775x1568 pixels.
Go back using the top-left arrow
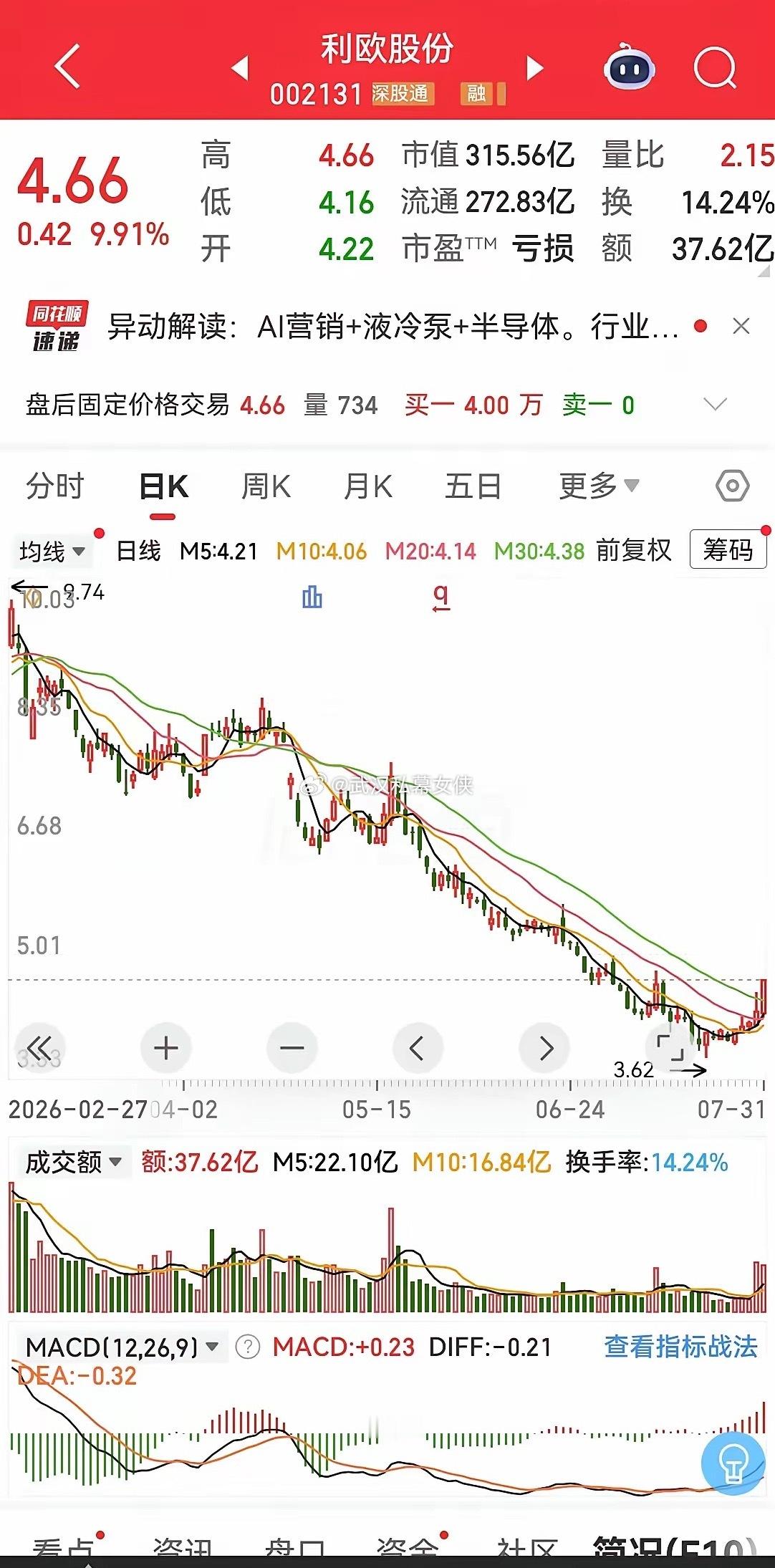coord(67,67)
